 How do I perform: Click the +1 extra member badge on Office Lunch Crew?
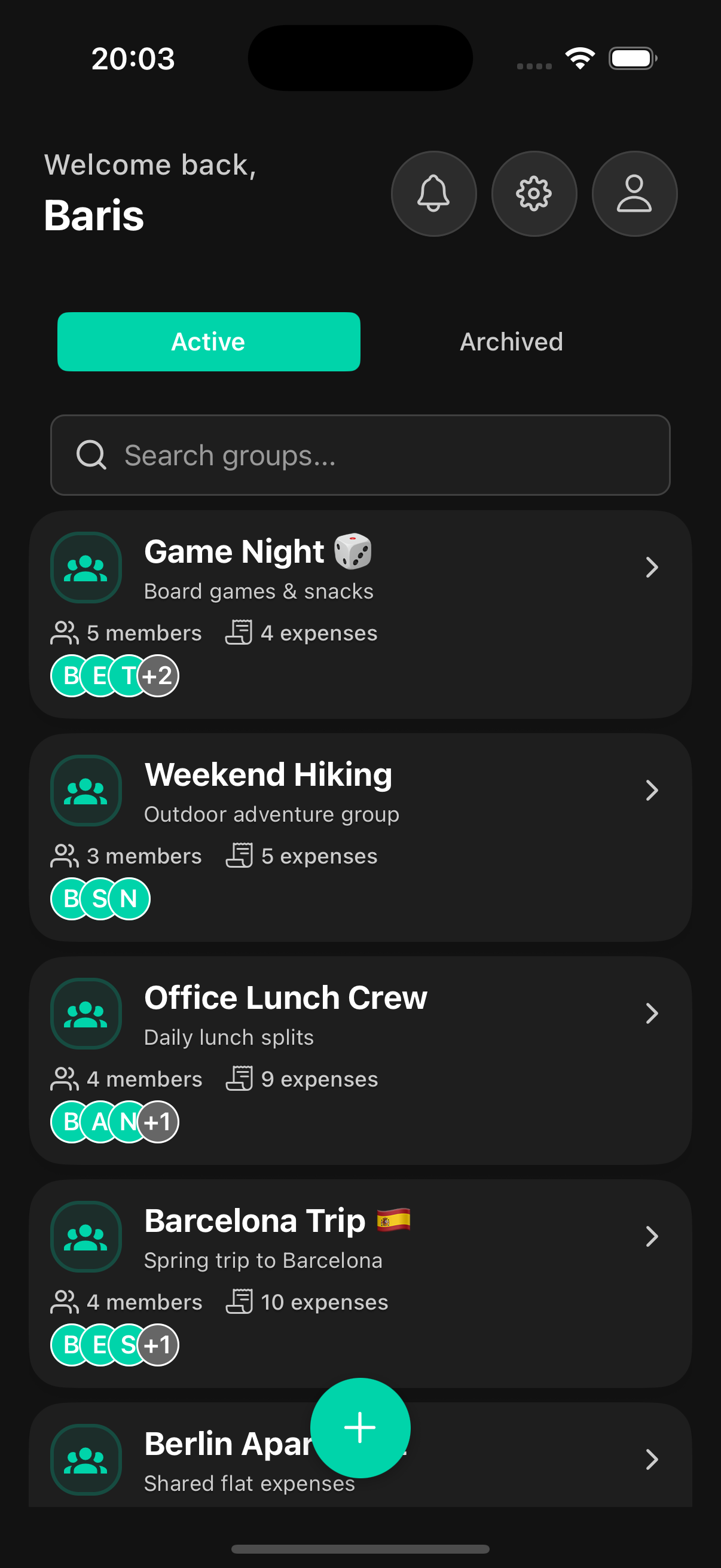tap(158, 1121)
